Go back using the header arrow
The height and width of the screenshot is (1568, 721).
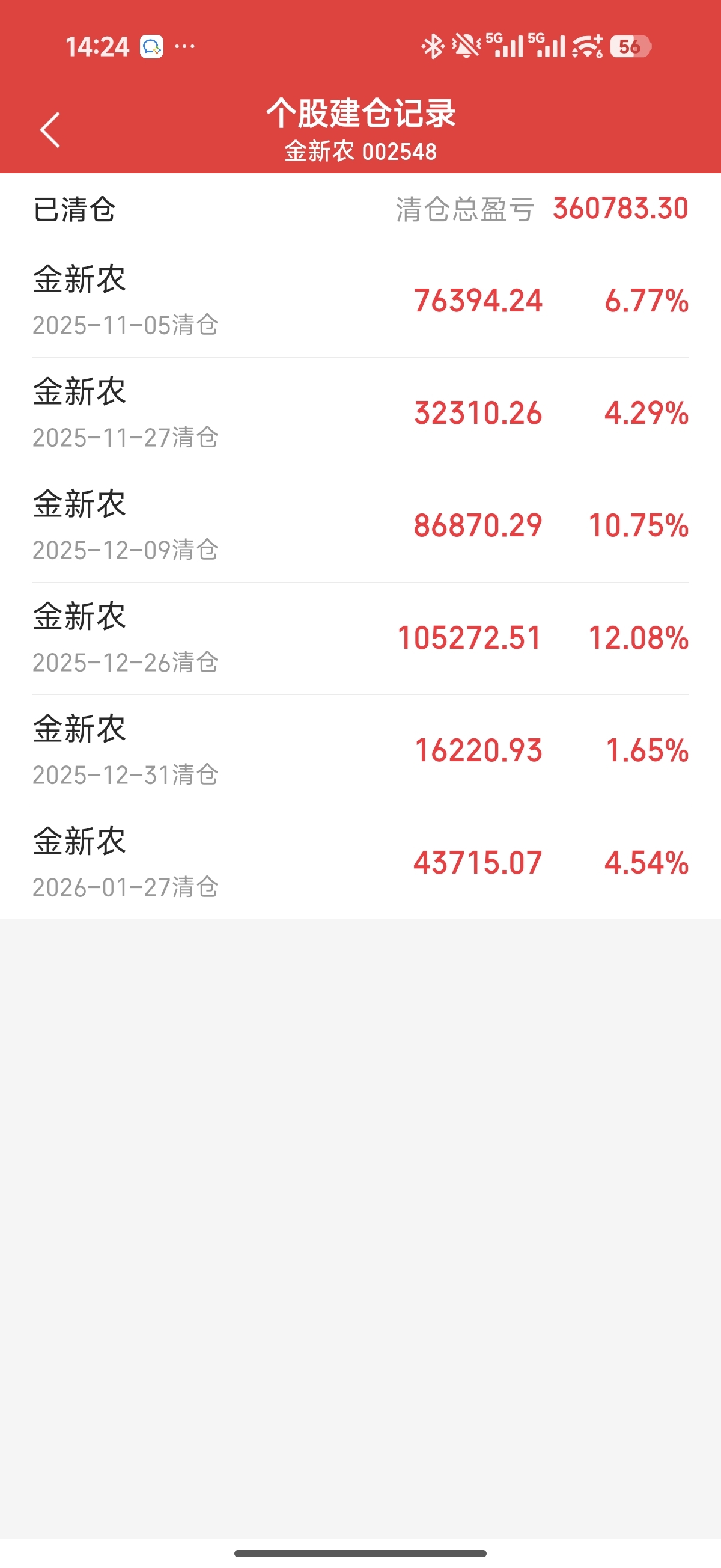[50, 130]
